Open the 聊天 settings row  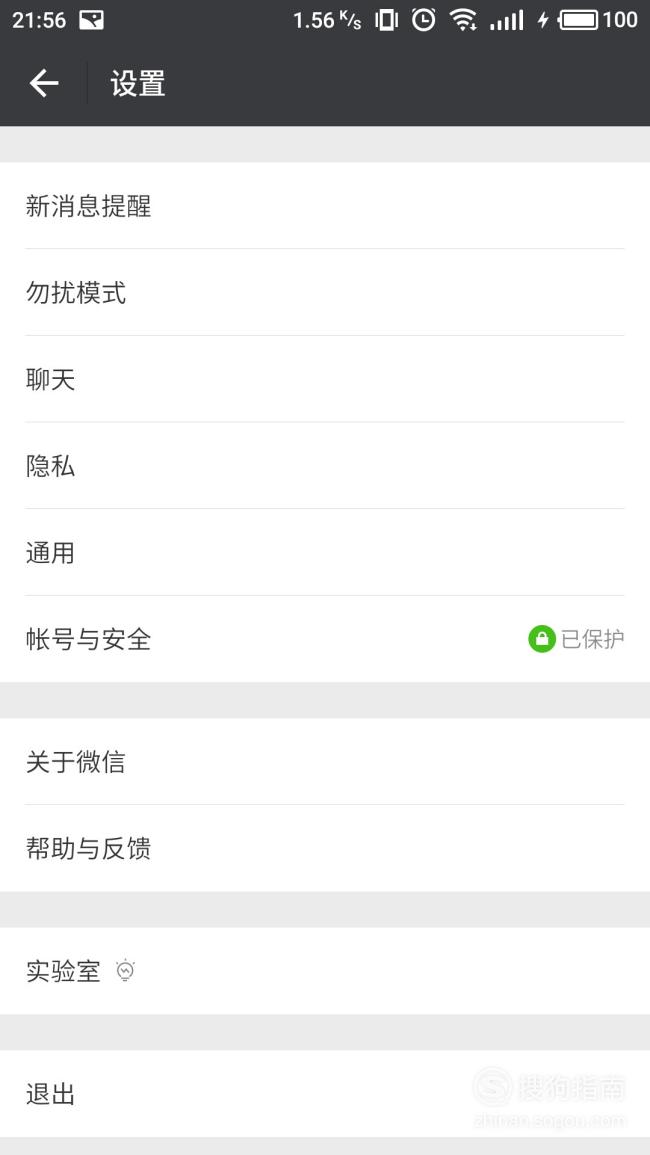(325, 379)
